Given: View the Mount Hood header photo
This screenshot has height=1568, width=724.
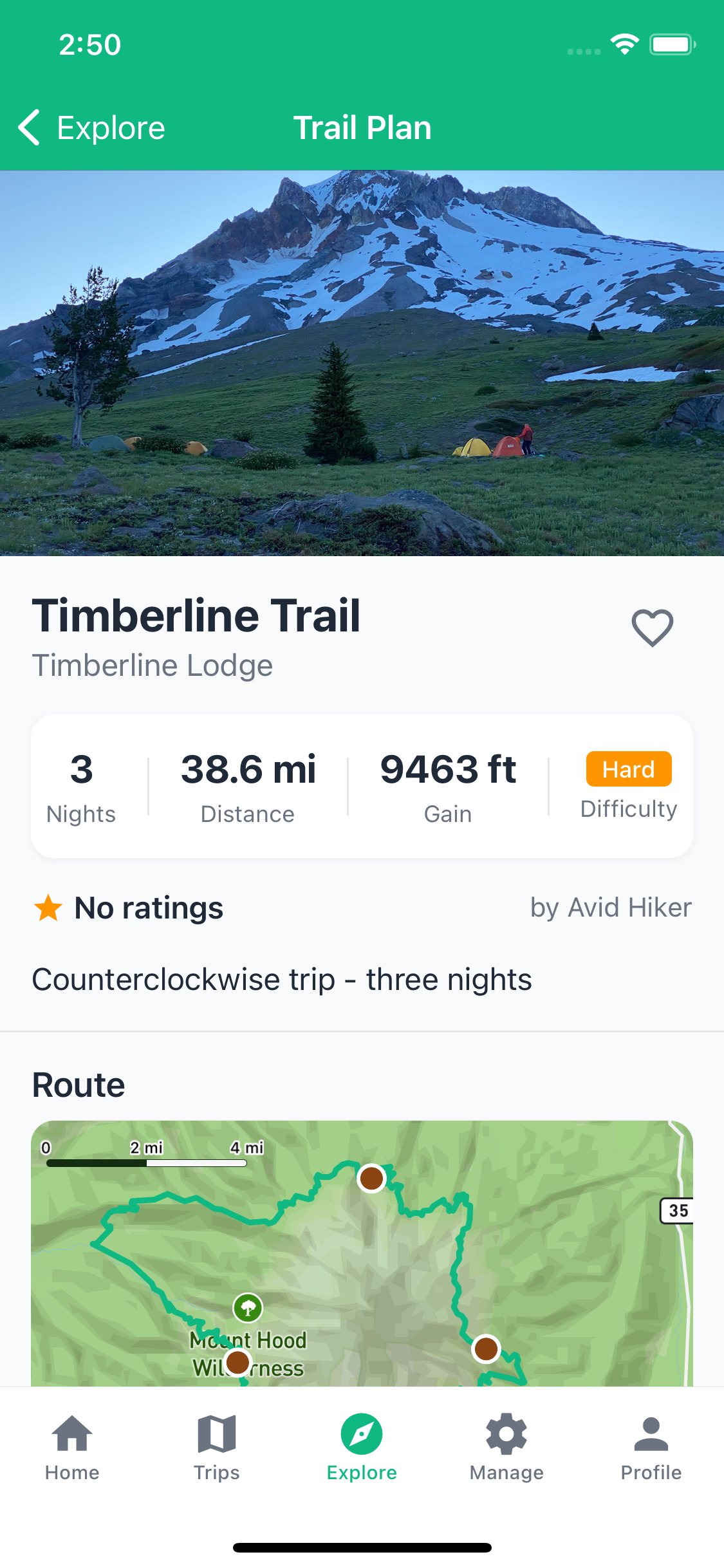Looking at the screenshot, I should (x=362, y=360).
